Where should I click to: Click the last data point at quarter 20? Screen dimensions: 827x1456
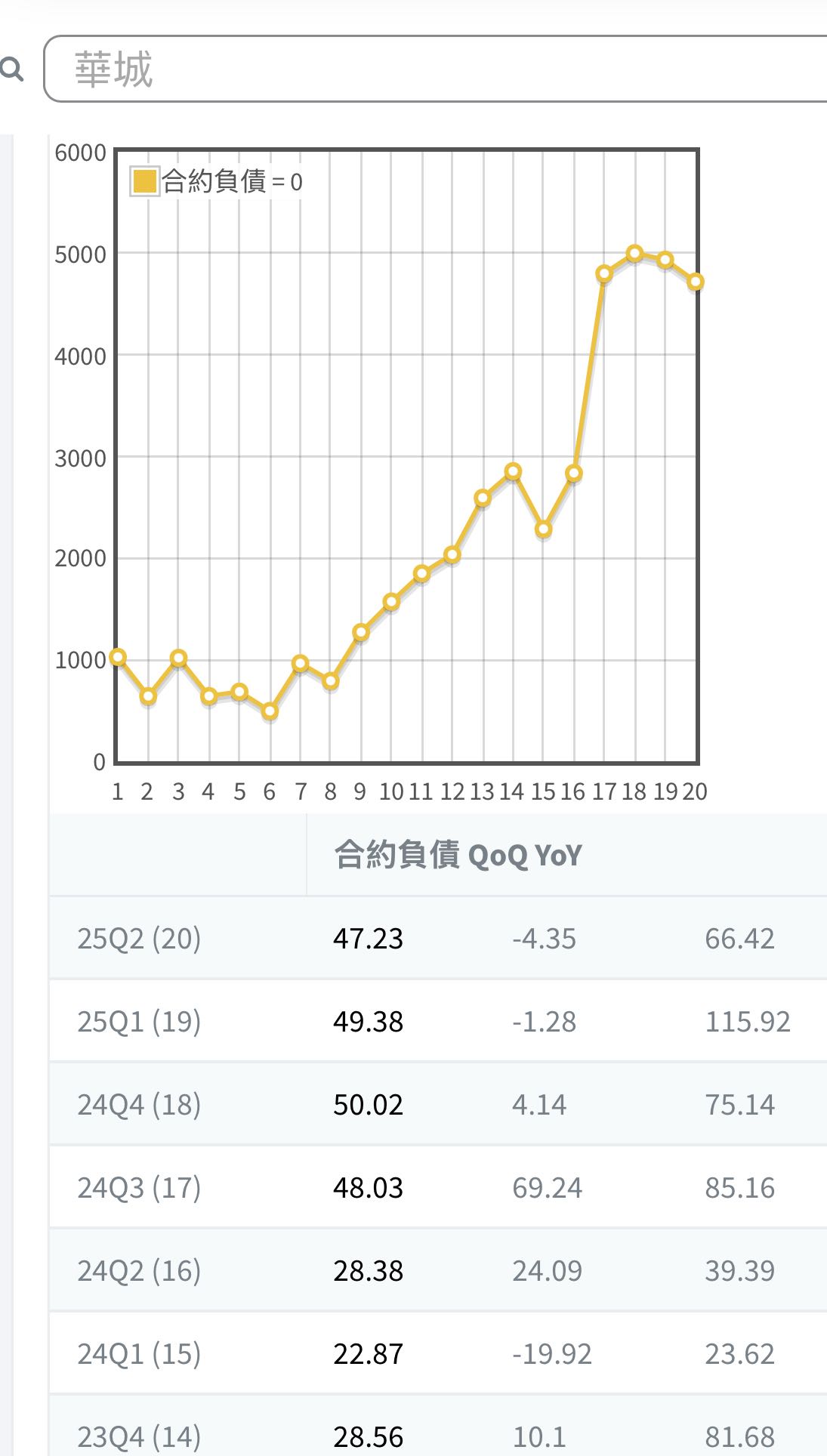696,282
